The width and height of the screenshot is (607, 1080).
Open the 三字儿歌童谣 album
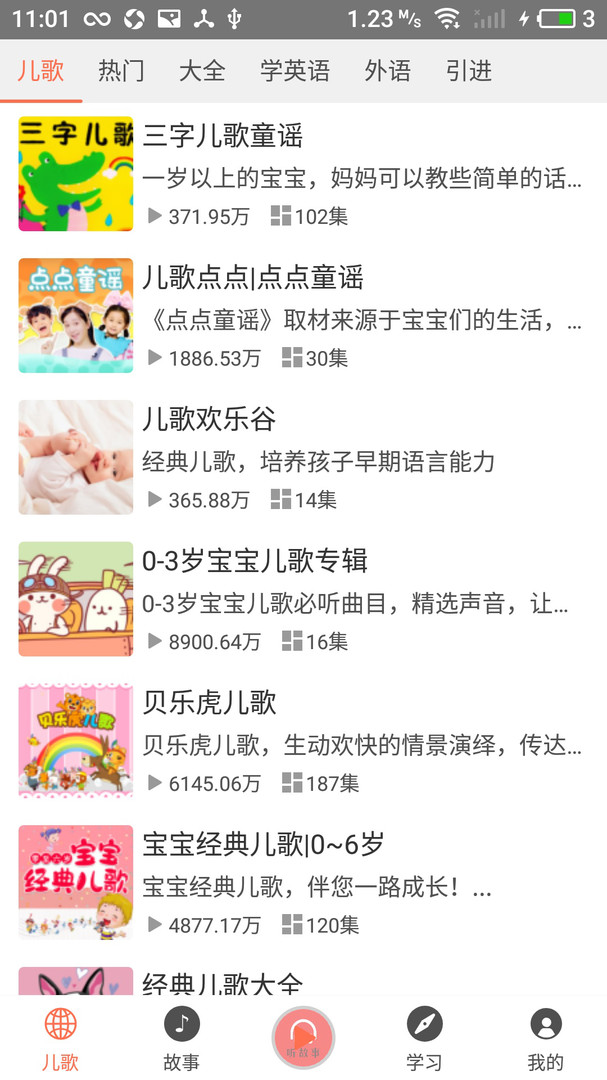[x=300, y=174]
